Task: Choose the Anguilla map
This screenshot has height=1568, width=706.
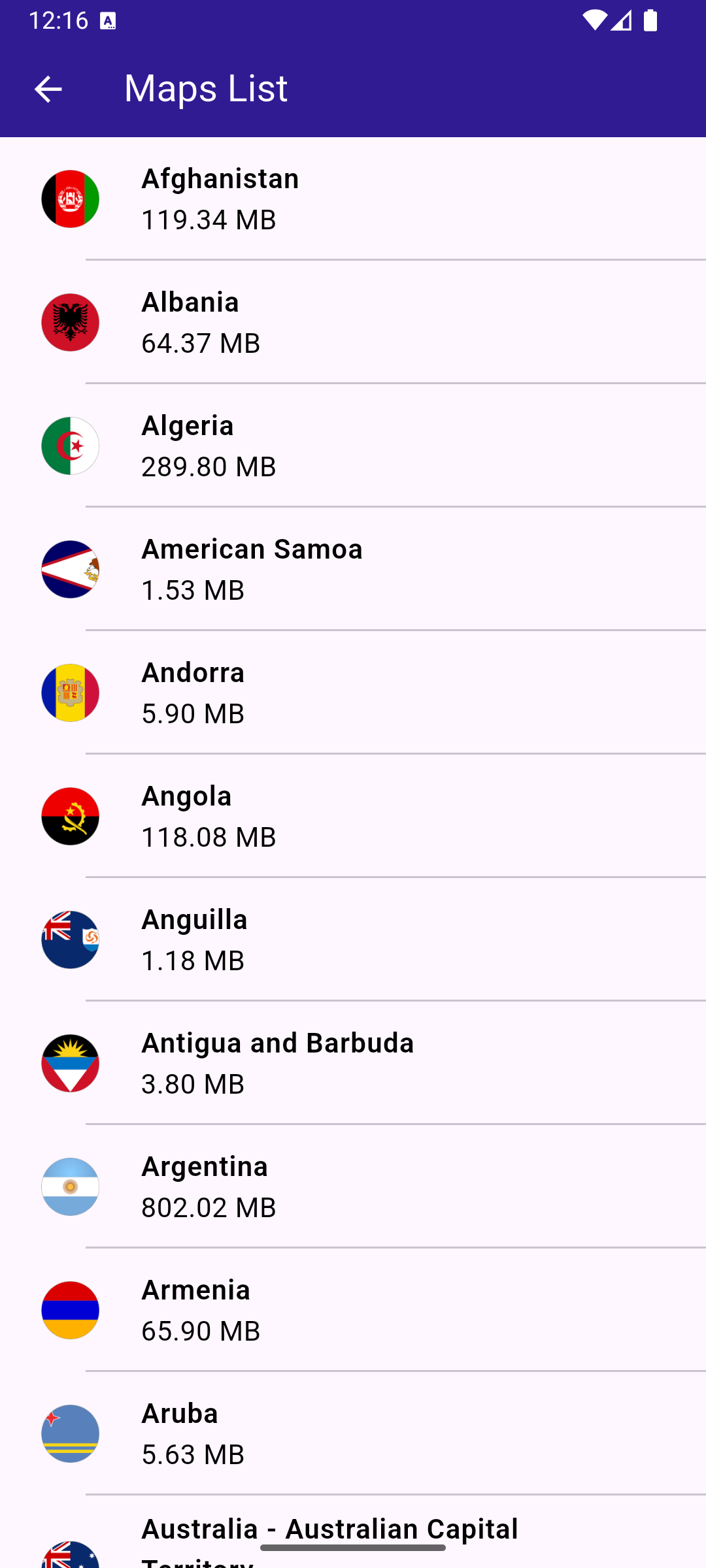Action: [x=353, y=939]
